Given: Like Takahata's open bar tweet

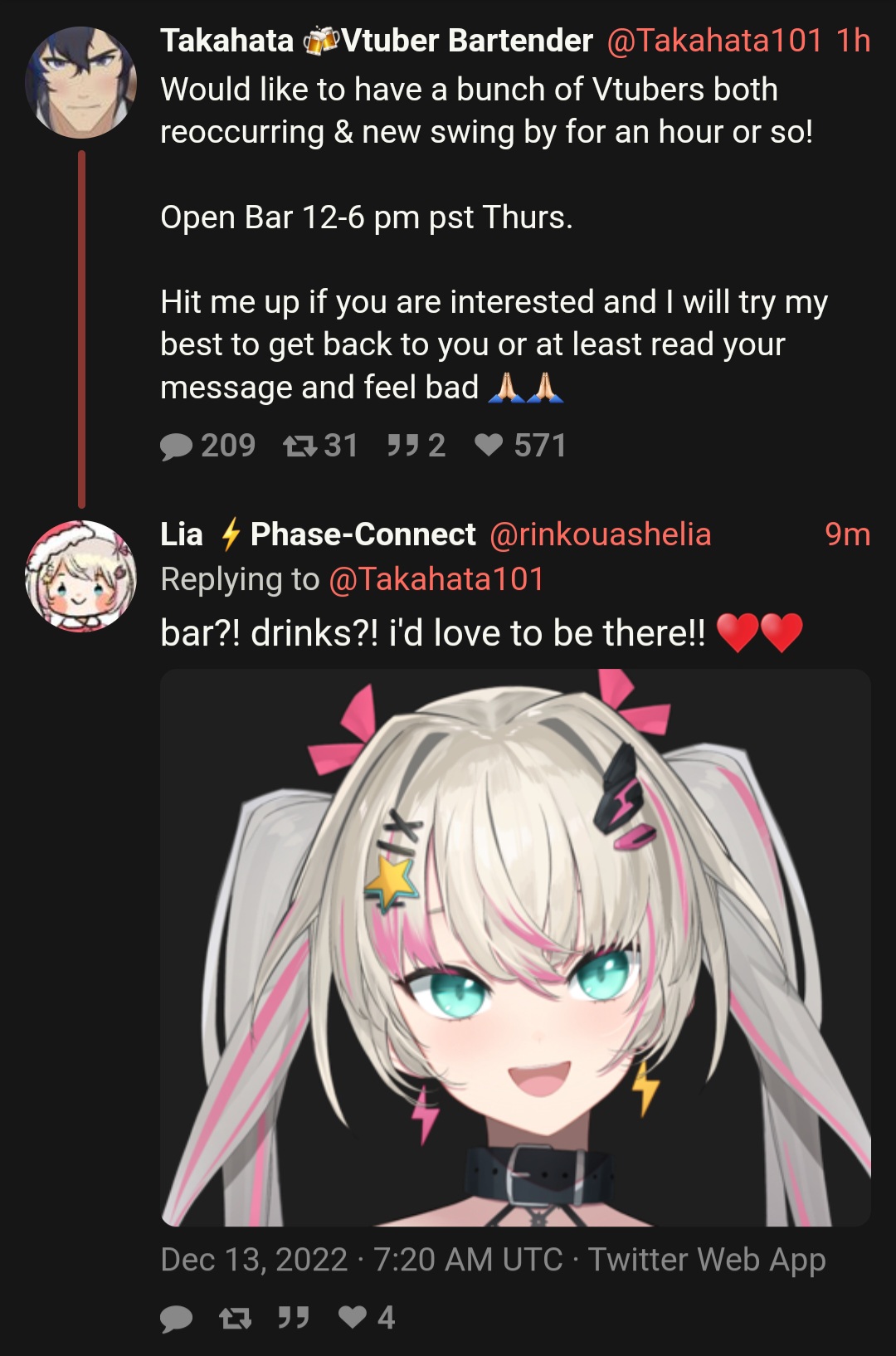Looking at the screenshot, I should pos(489,446).
